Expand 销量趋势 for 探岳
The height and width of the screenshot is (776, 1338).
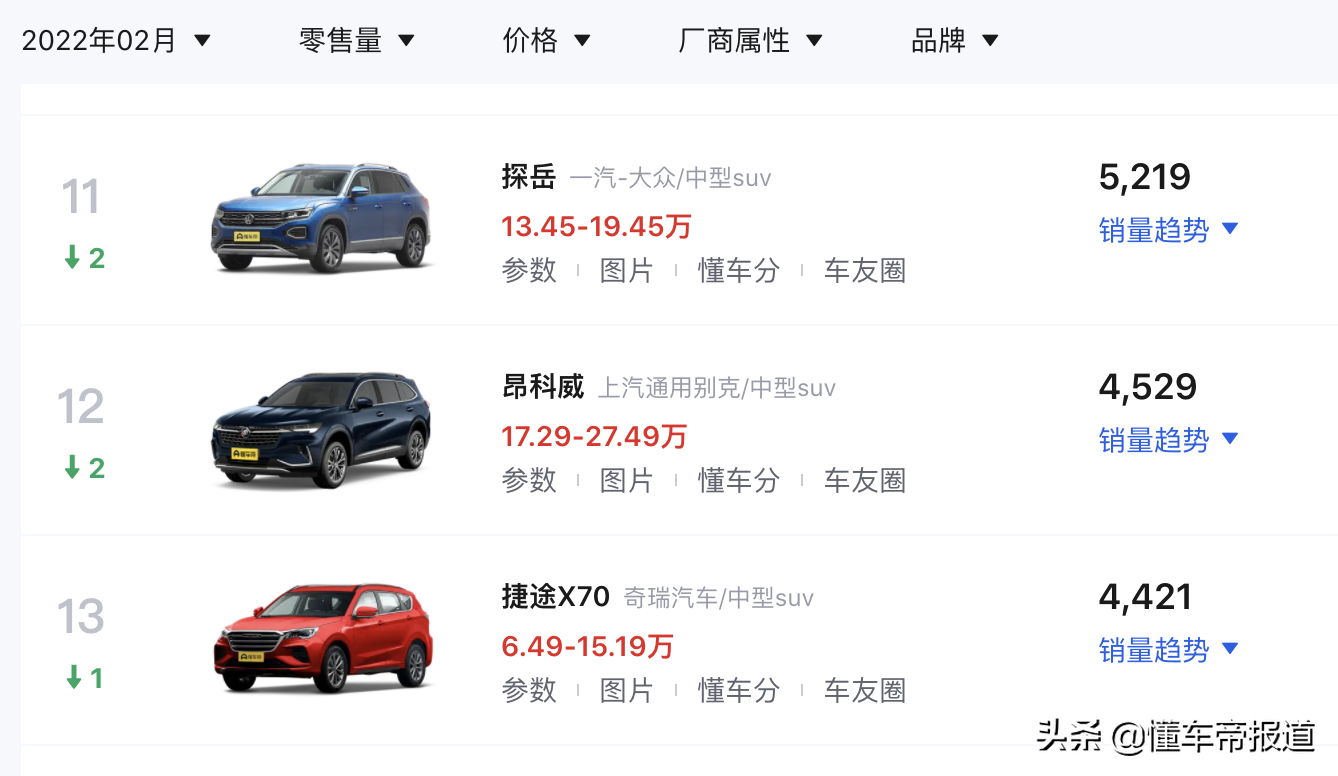click(1168, 230)
